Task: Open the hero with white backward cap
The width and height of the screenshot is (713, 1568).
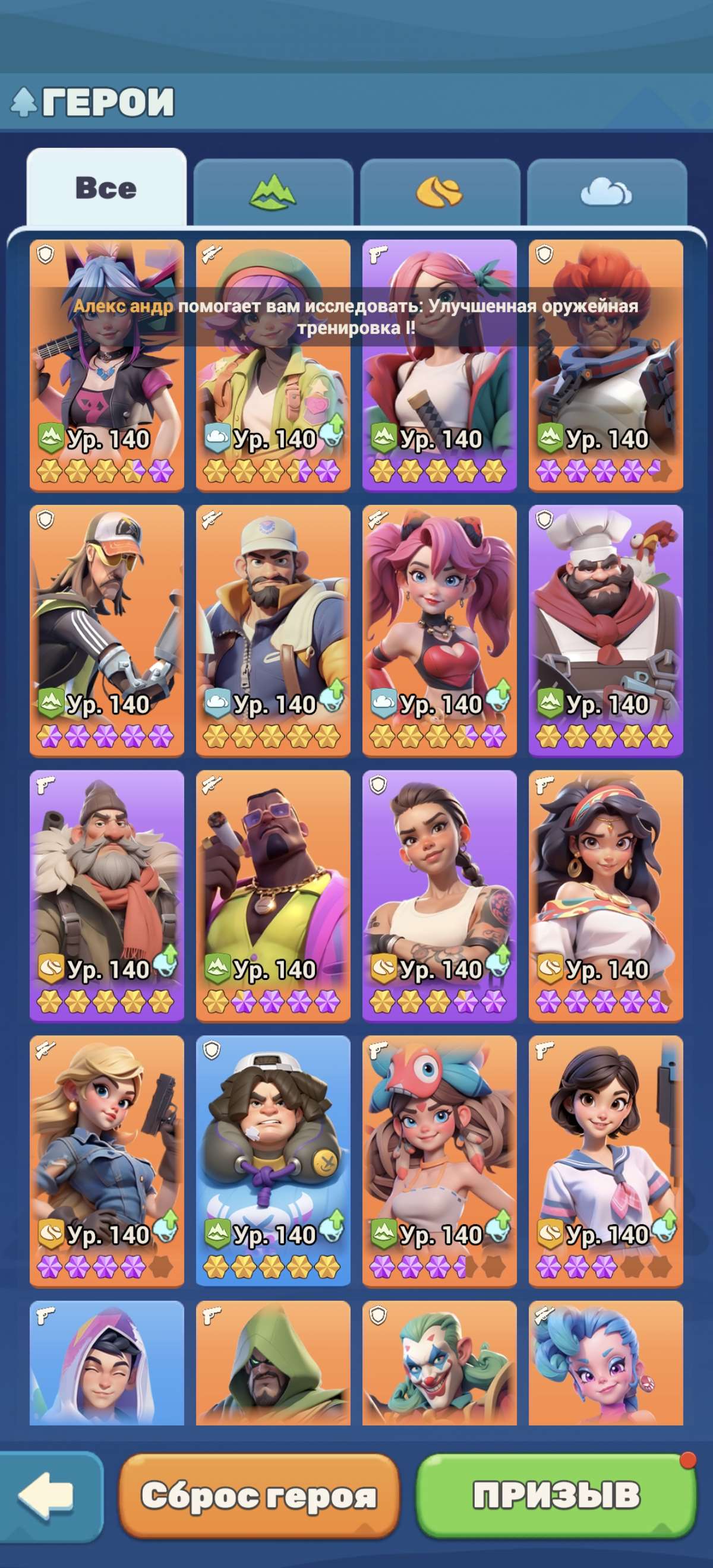Action: tap(273, 1161)
